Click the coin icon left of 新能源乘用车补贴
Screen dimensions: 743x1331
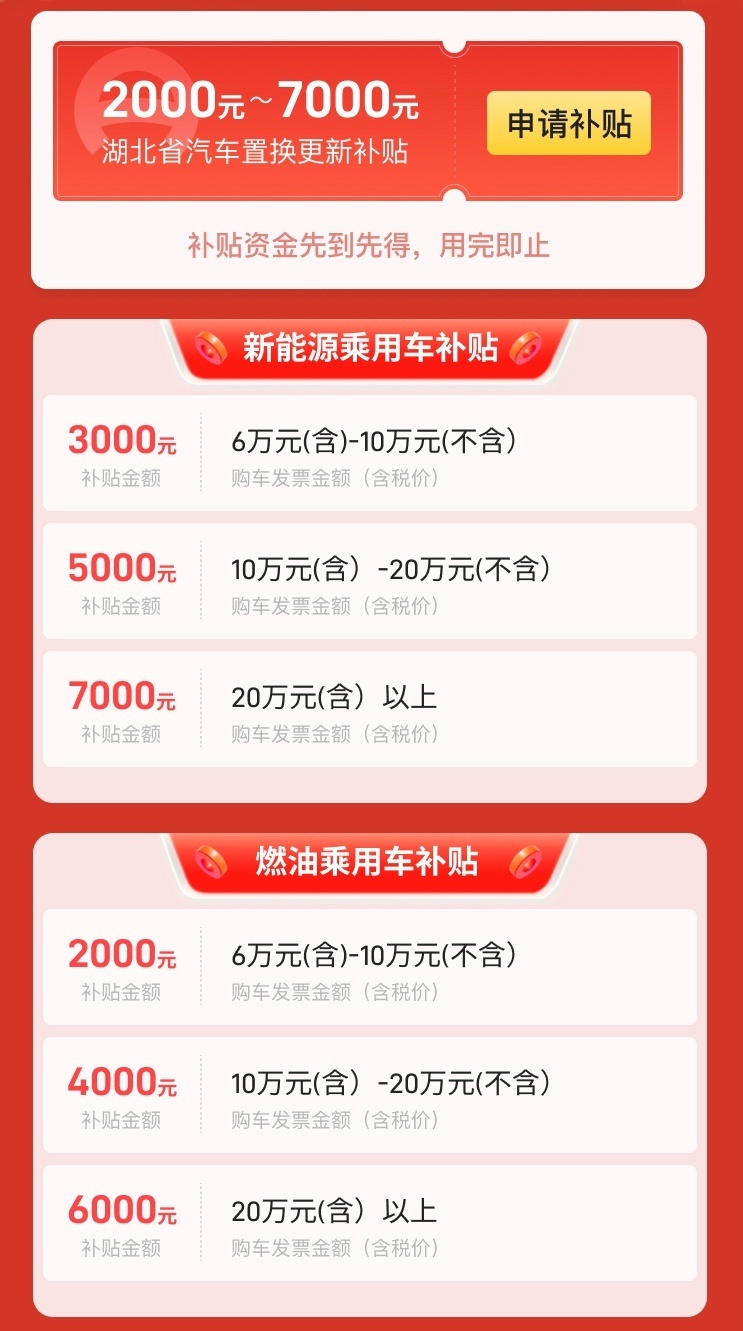pos(211,349)
